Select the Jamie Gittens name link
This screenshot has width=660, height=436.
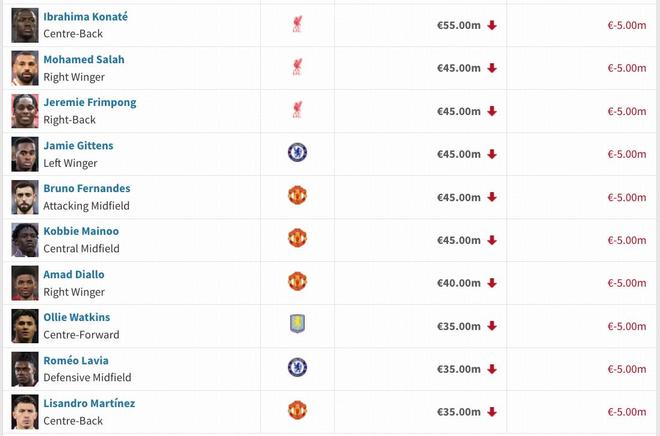pyautogui.click(x=78, y=146)
